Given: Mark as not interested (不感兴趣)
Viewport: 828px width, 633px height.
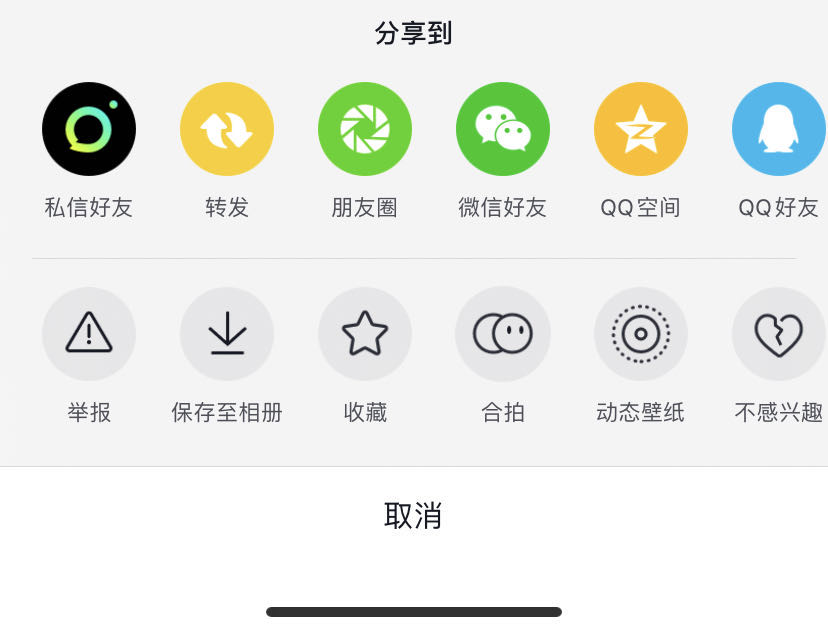Looking at the screenshot, I should pyautogui.click(x=778, y=334).
